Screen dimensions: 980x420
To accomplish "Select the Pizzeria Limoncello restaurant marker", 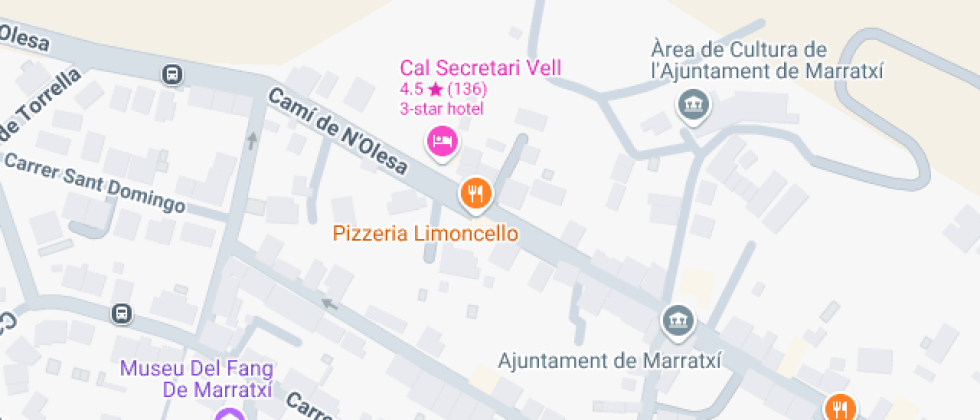I will [476, 194].
